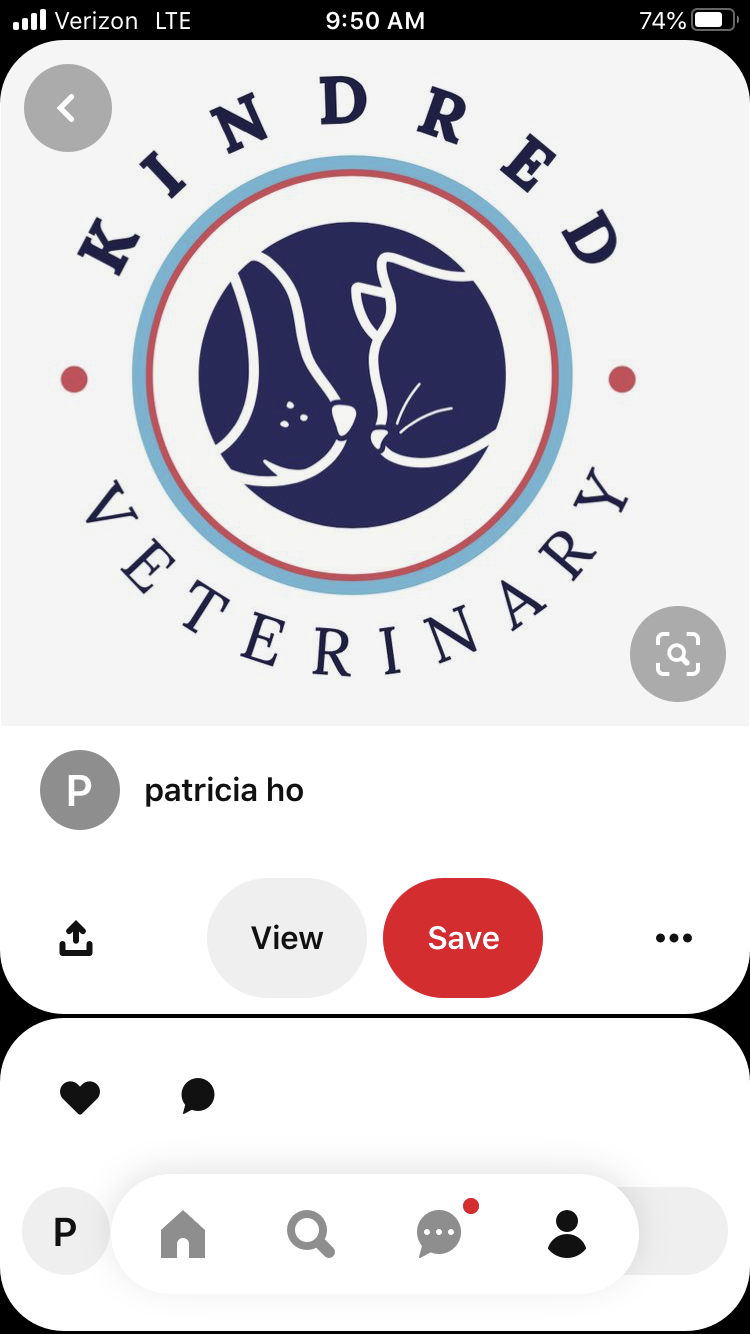This screenshot has width=750, height=1334.
Task: Like this pin with the heart
Action: pos(80,1097)
